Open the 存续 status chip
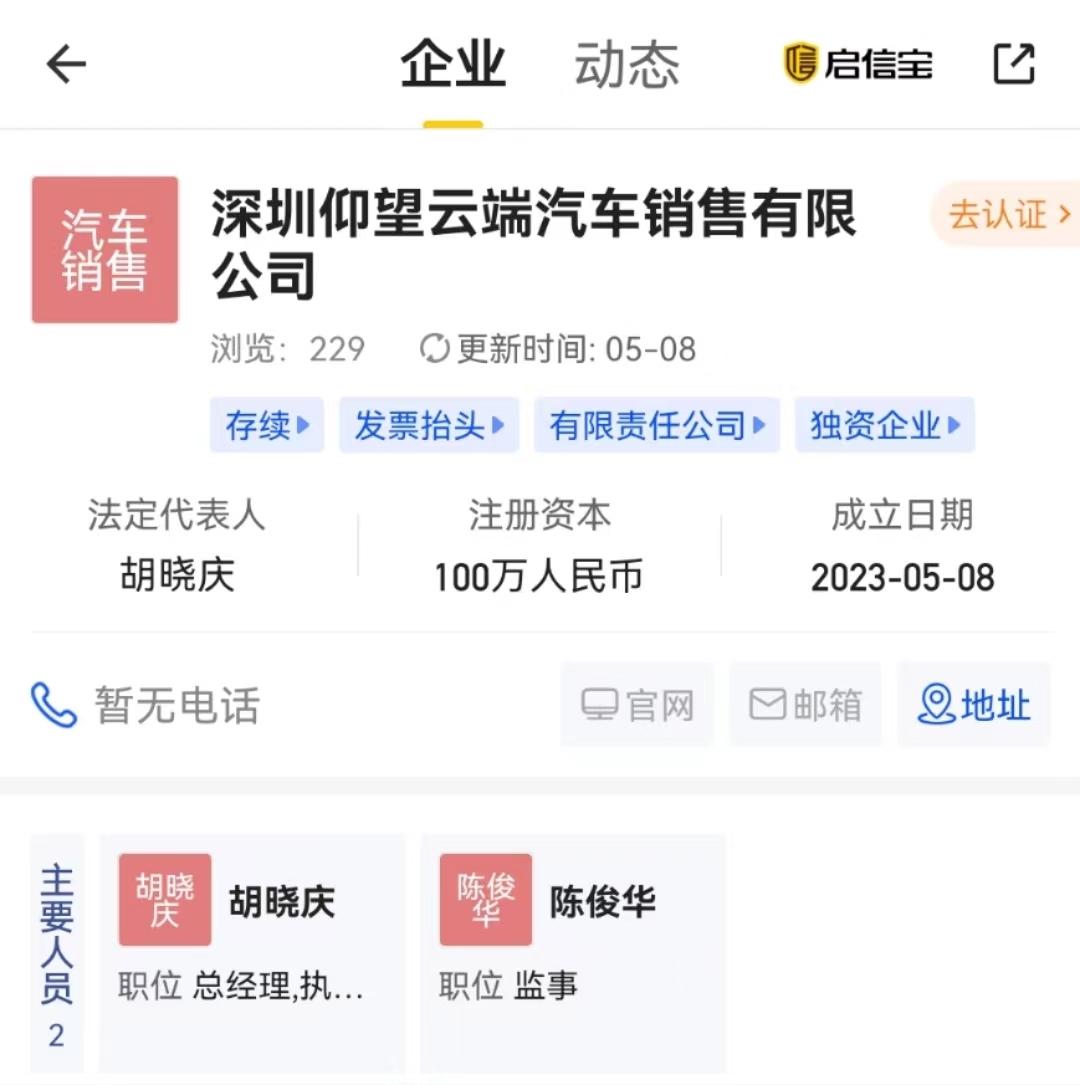The image size is (1080, 1085). click(267, 425)
